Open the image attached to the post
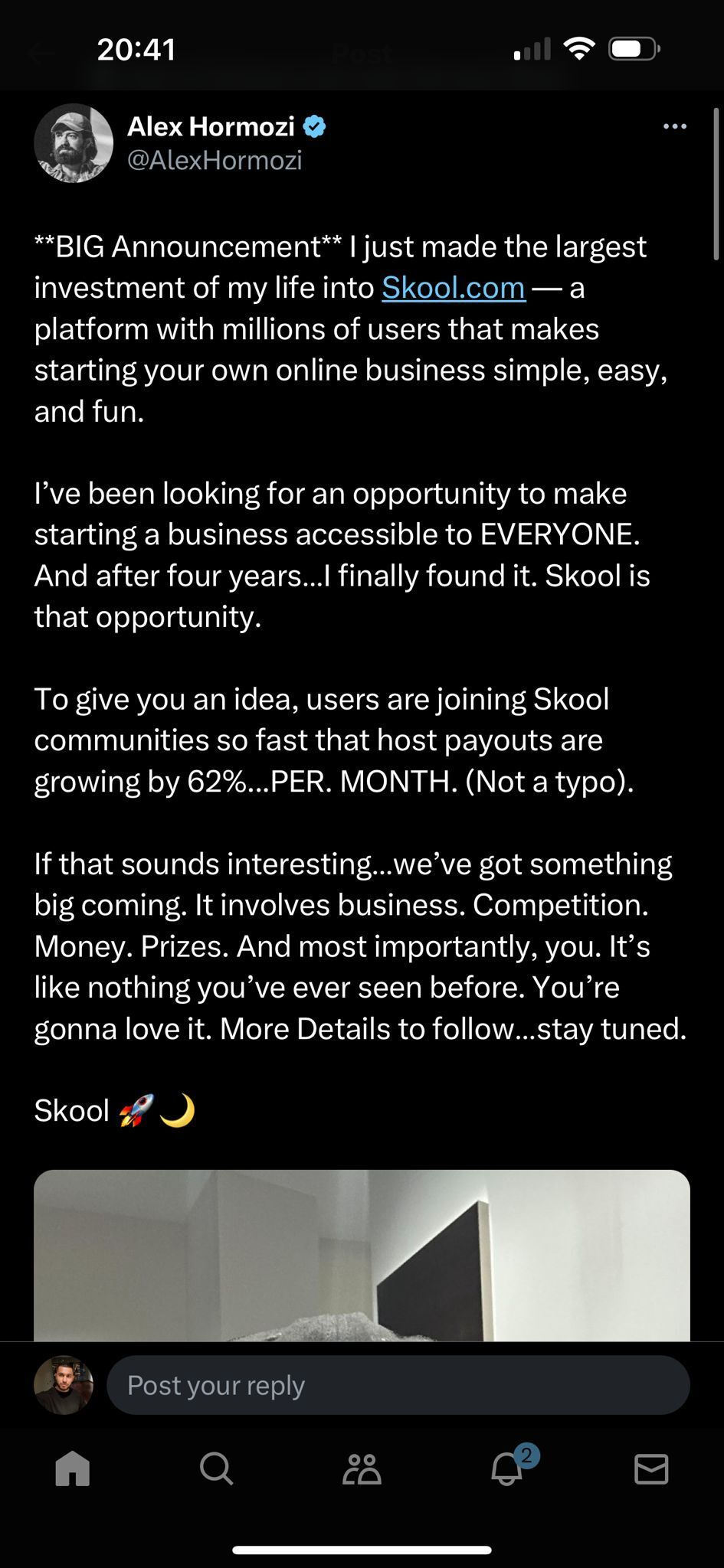This screenshot has height=1568, width=724. (x=362, y=1256)
